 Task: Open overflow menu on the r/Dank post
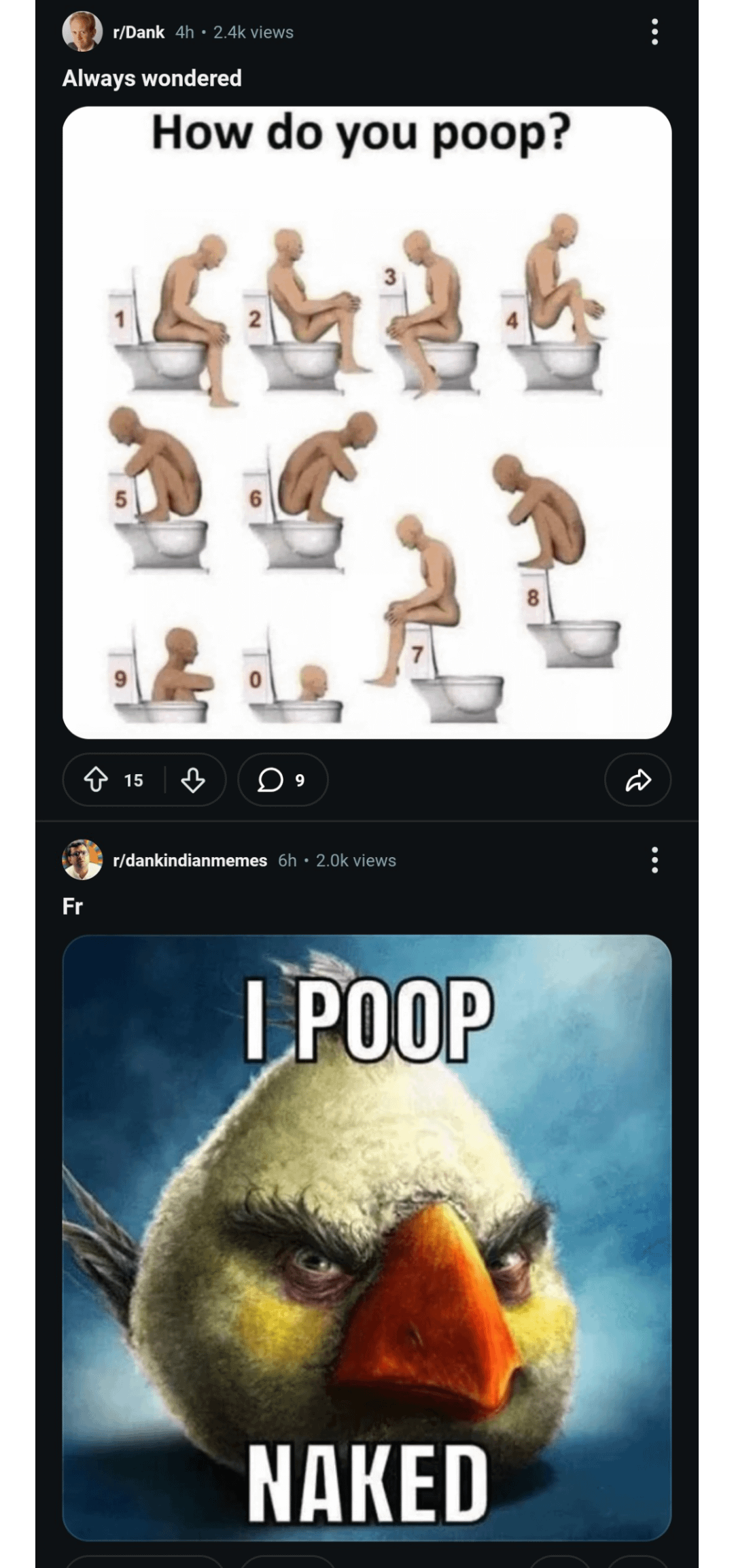pos(654,32)
